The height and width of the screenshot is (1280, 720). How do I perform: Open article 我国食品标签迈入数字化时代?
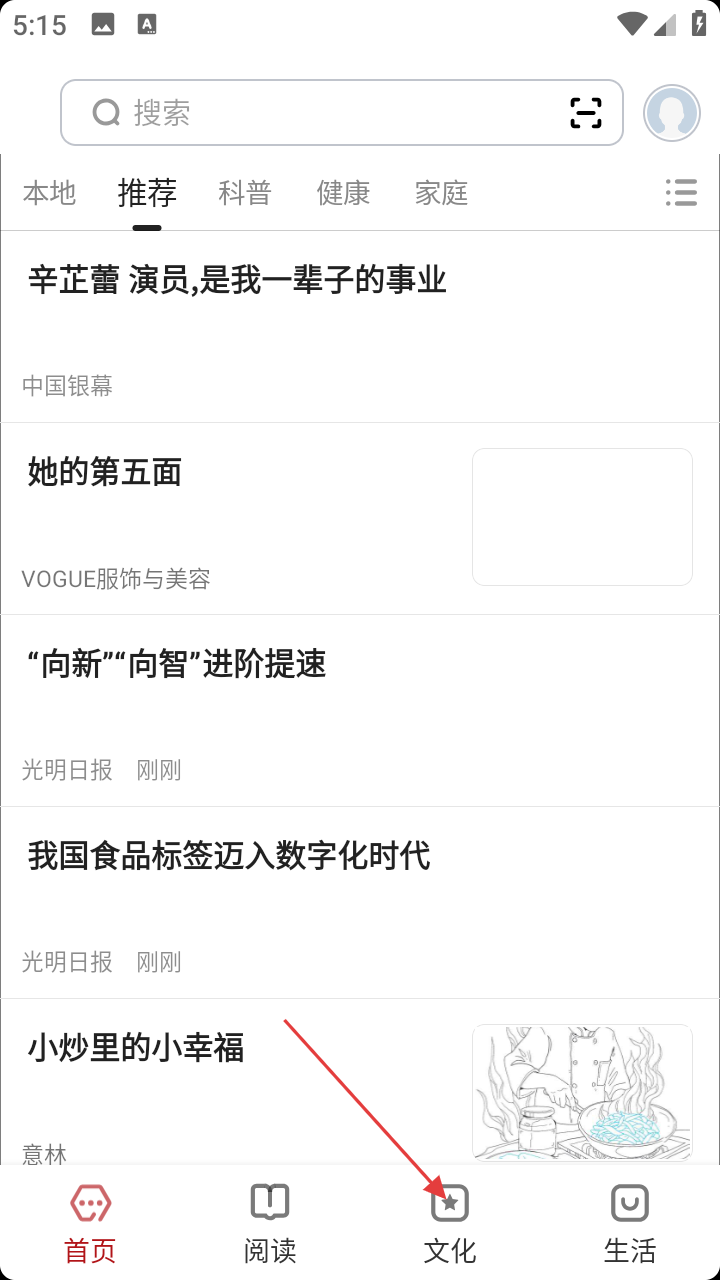(x=229, y=857)
